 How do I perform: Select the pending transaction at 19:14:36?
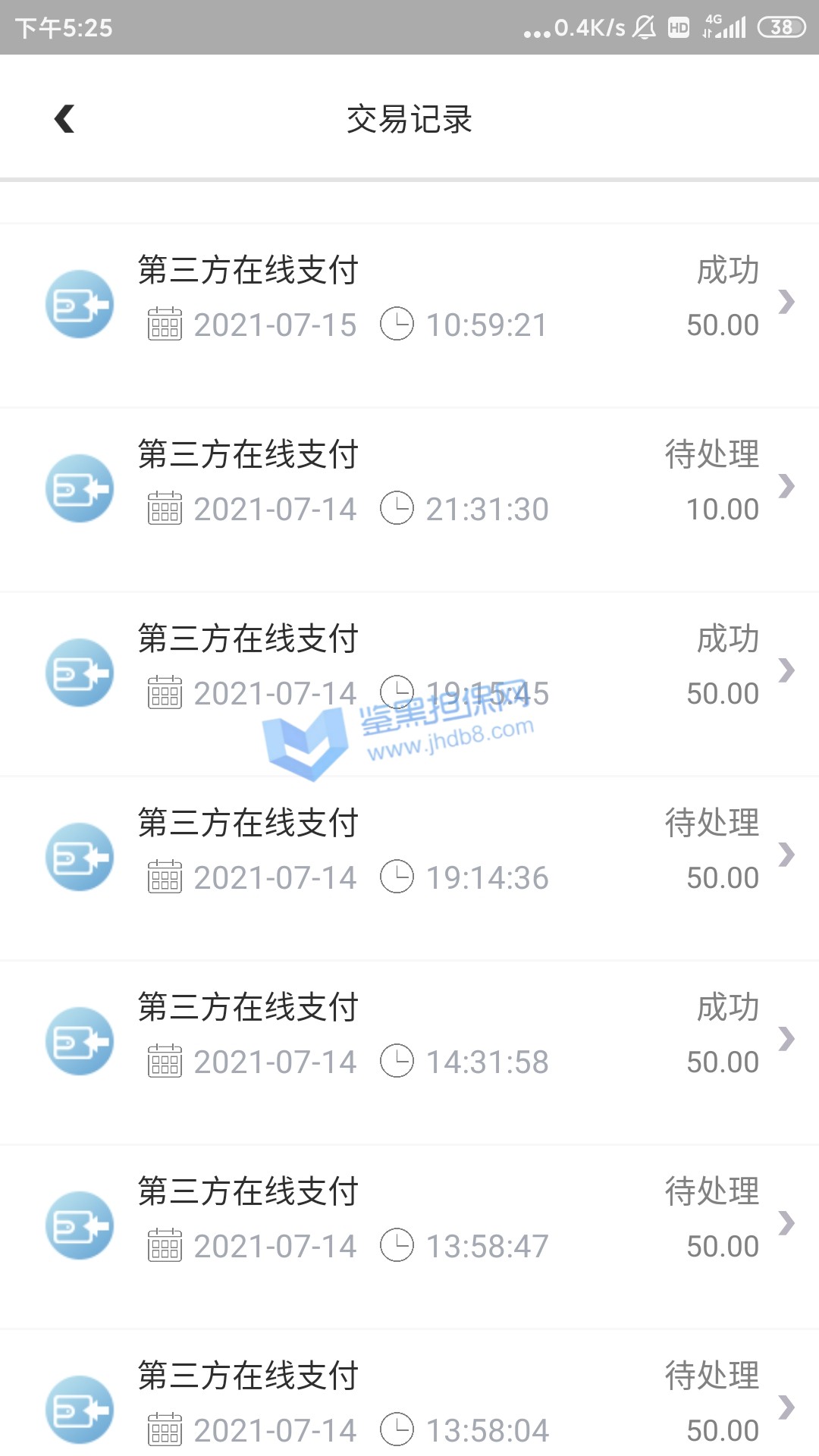[409, 855]
